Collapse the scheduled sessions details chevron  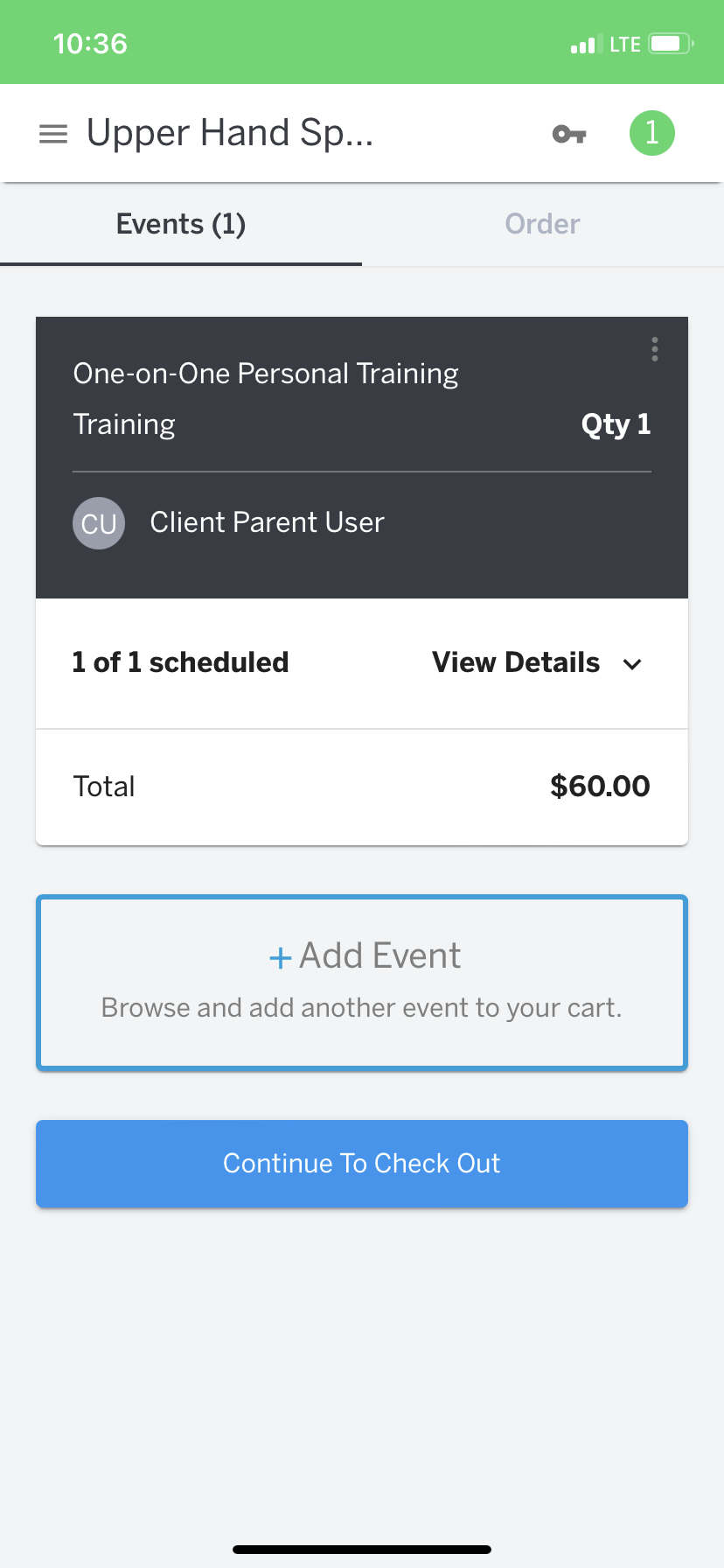632,665
